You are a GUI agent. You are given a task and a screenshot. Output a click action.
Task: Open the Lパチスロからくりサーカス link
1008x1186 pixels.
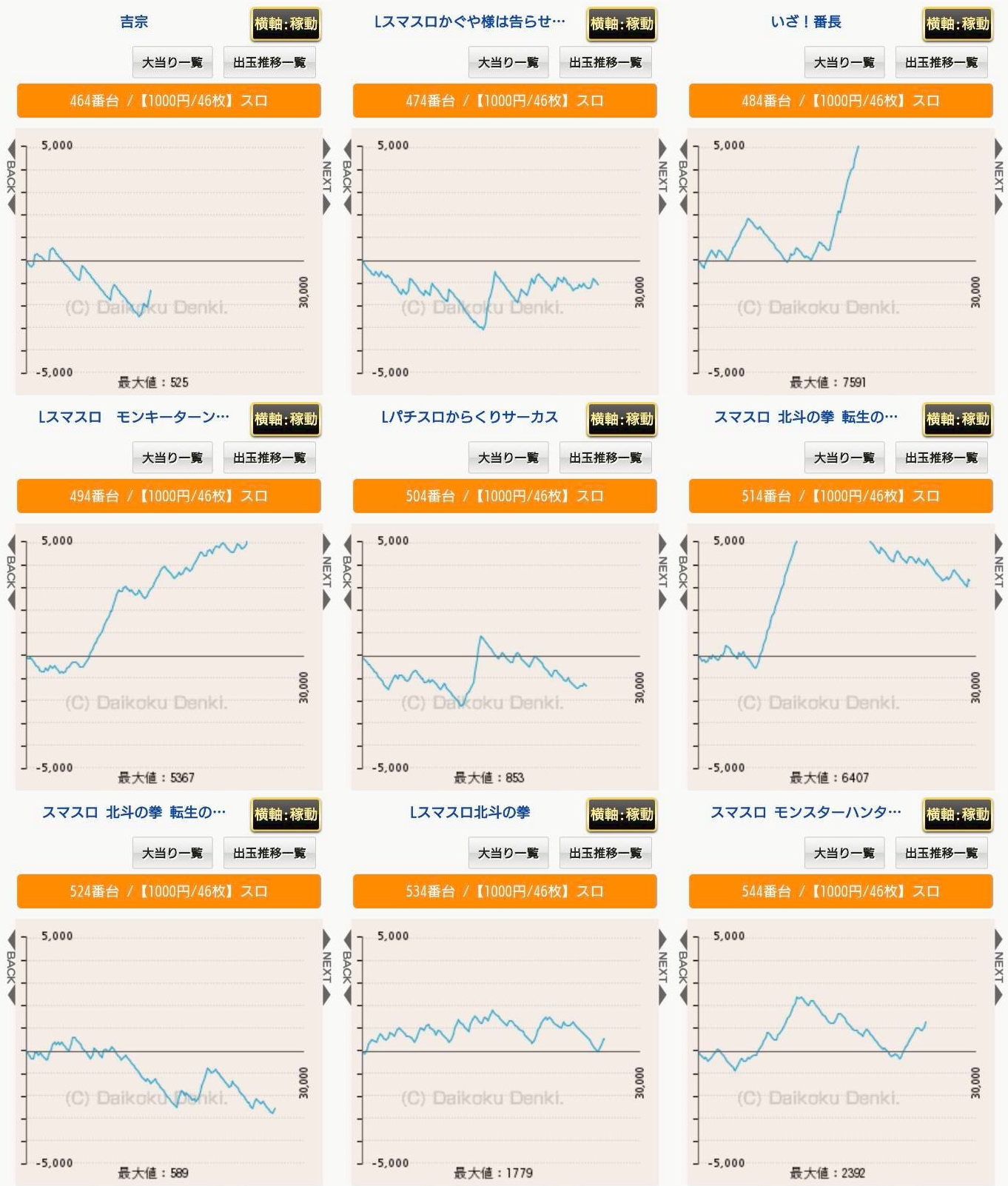(470, 418)
